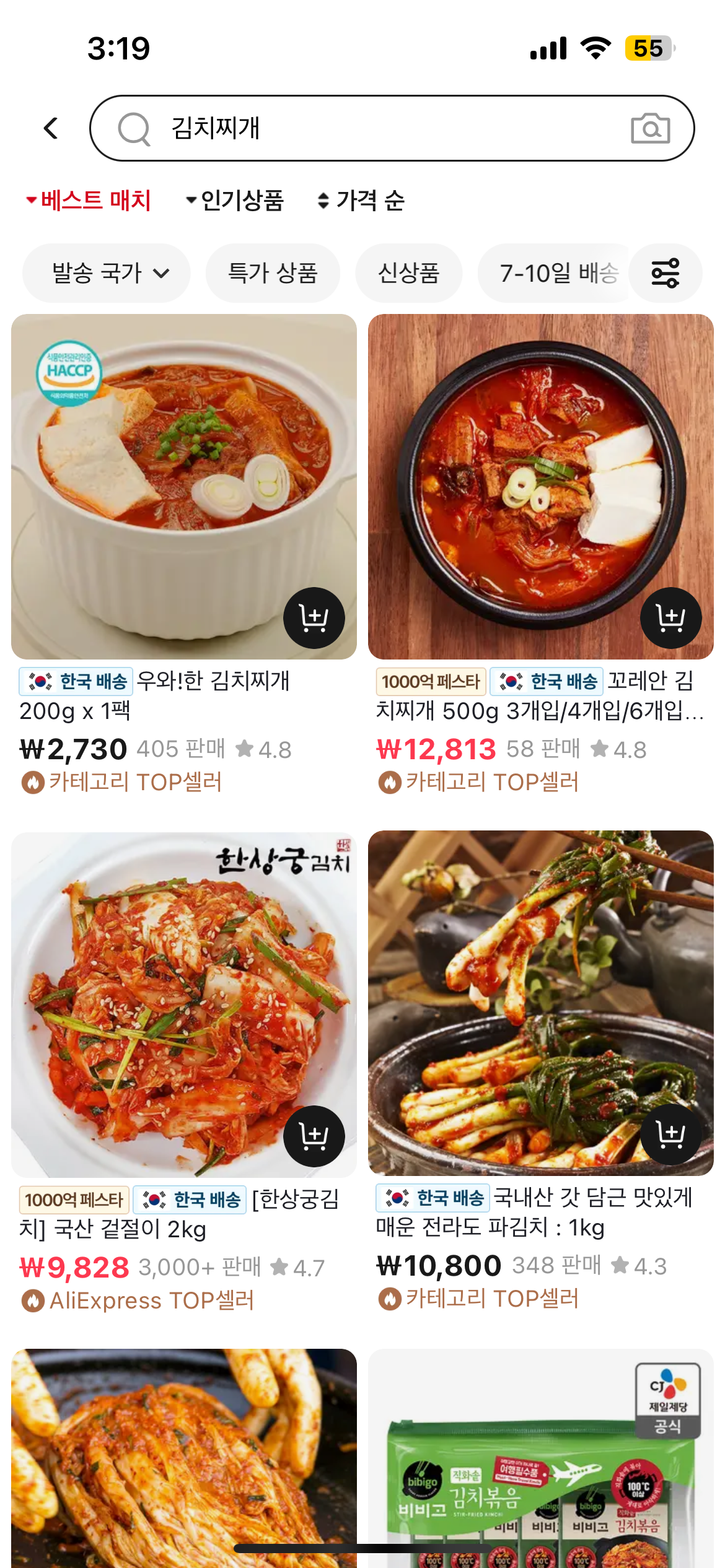Open the bibigo 김치볶음 product
This screenshot has width=725, height=1568.
tap(540, 1461)
